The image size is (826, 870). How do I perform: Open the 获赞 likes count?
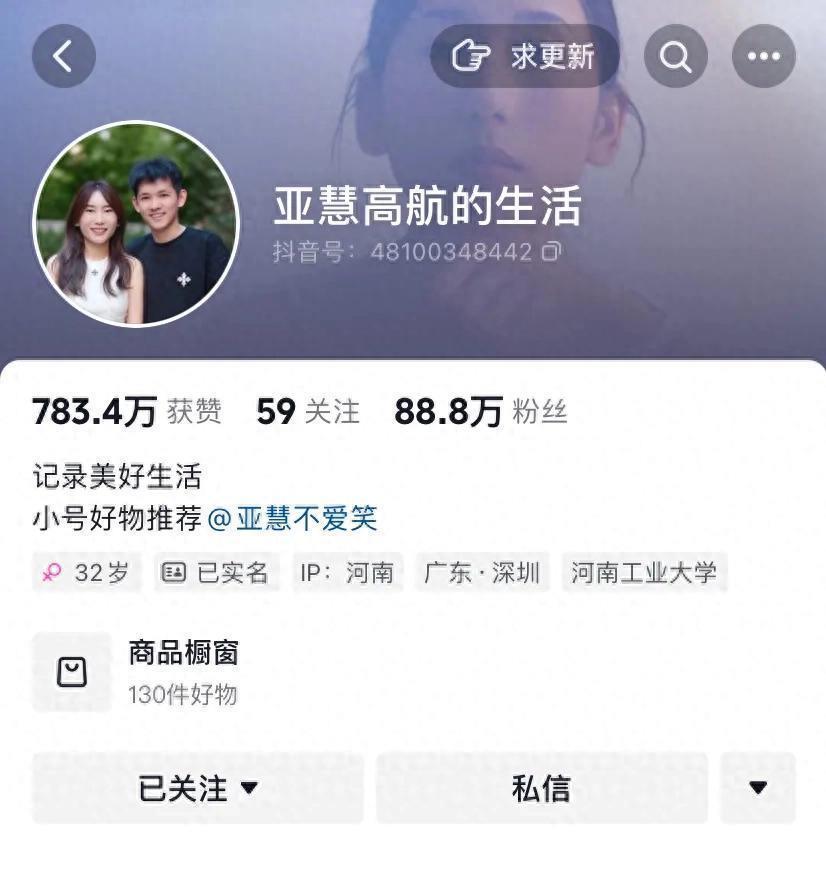(x=127, y=411)
